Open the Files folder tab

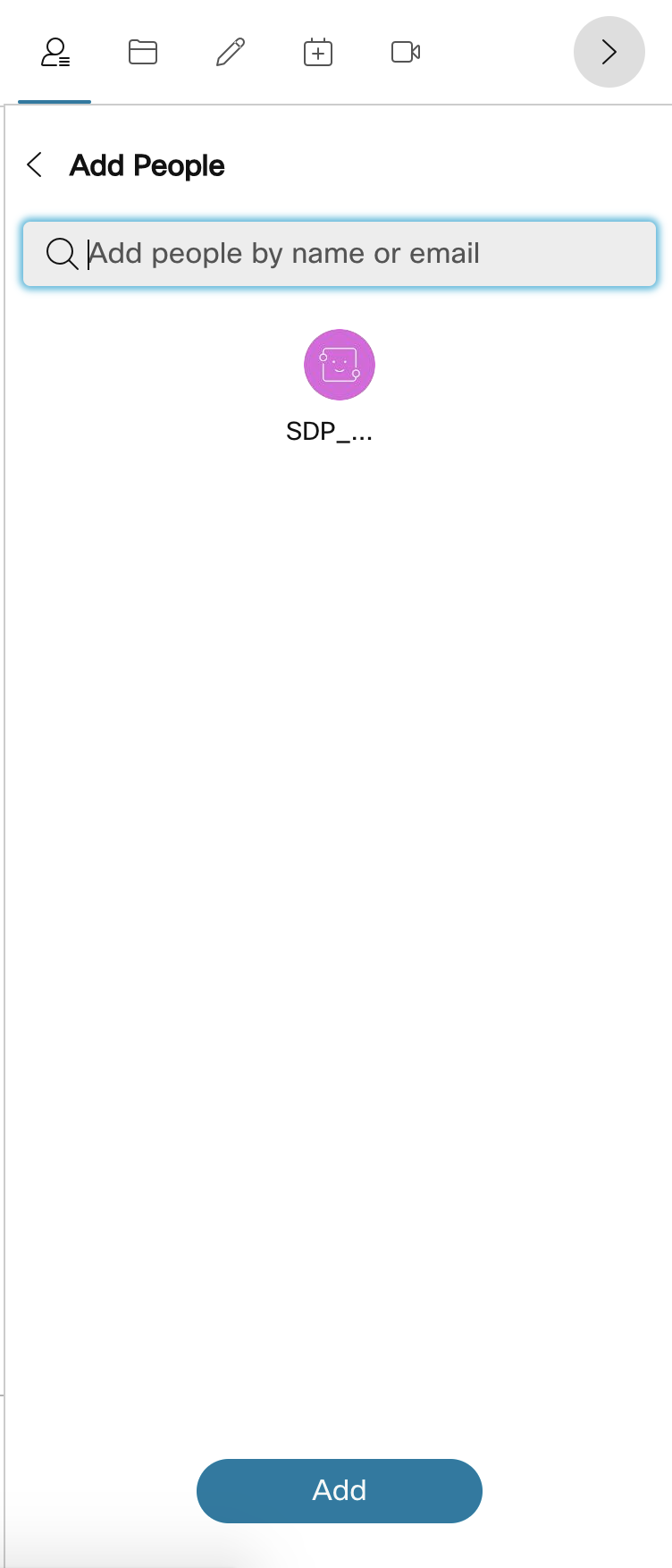click(x=143, y=53)
